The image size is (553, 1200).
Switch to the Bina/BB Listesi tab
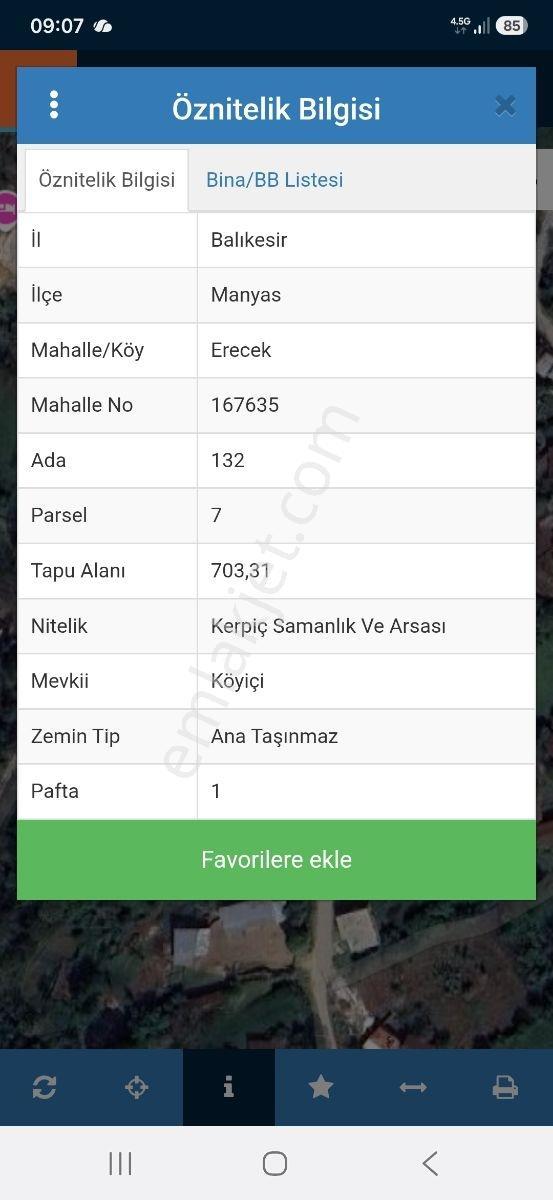pyautogui.click(x=274, y=180)
